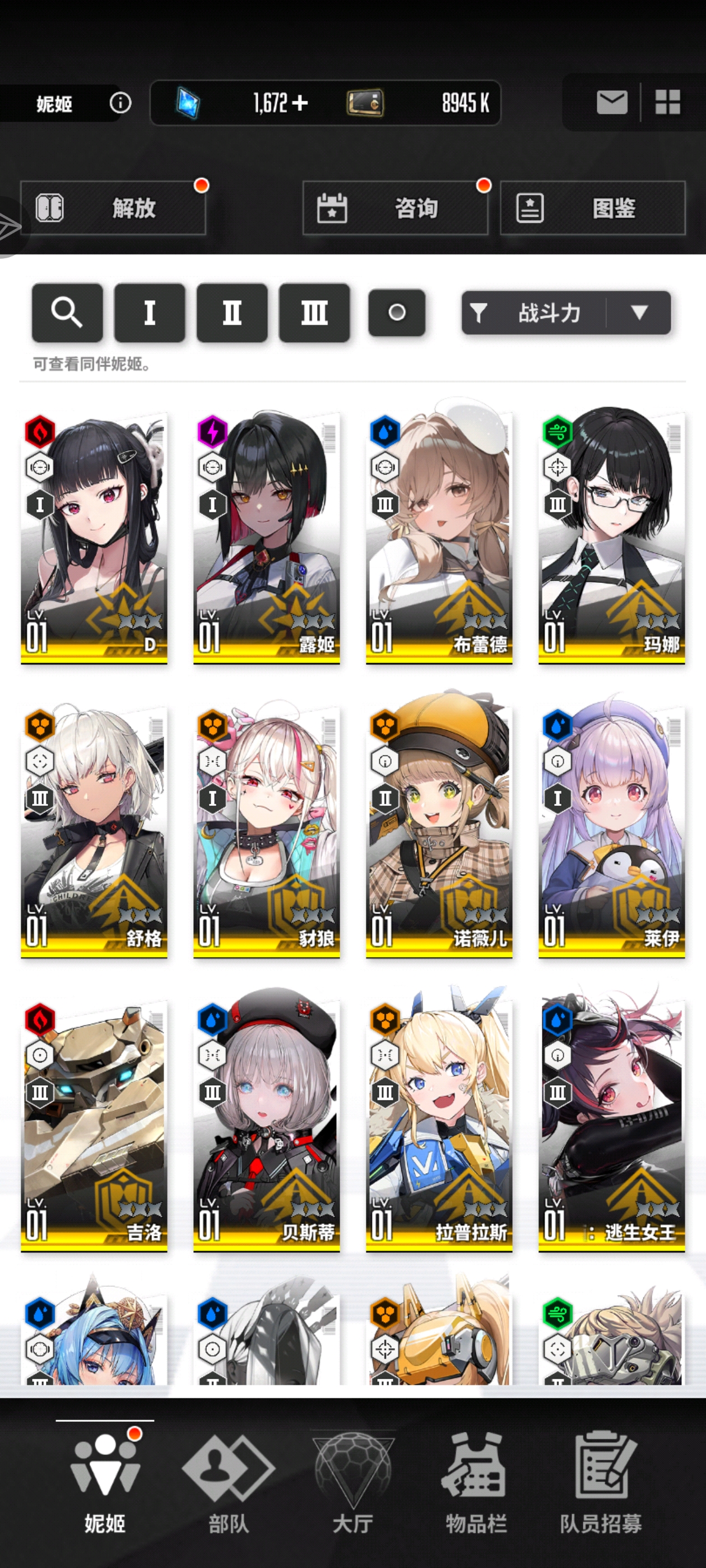The image size is (706, 1568).
Task: Open the 图鉴 collection
Action: pos(592,208)
